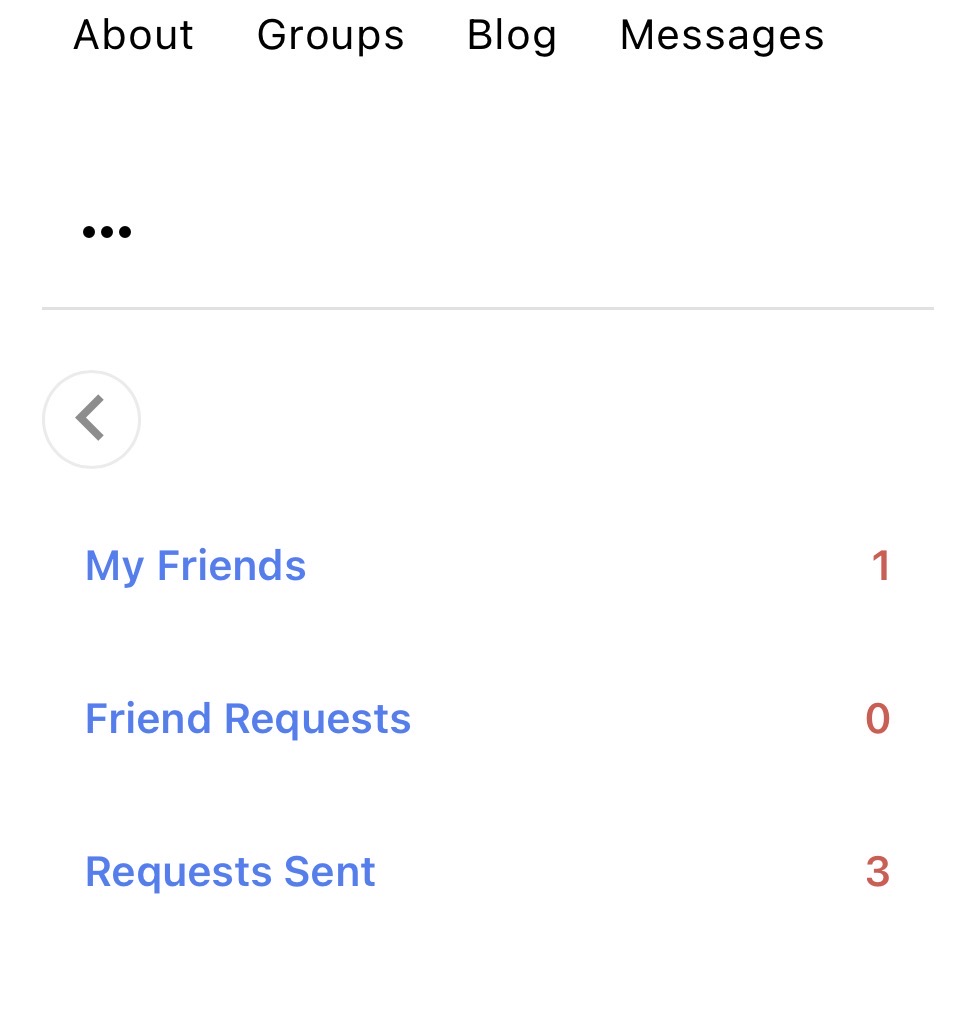Switch to the Groups tab

tap(330, 36)
